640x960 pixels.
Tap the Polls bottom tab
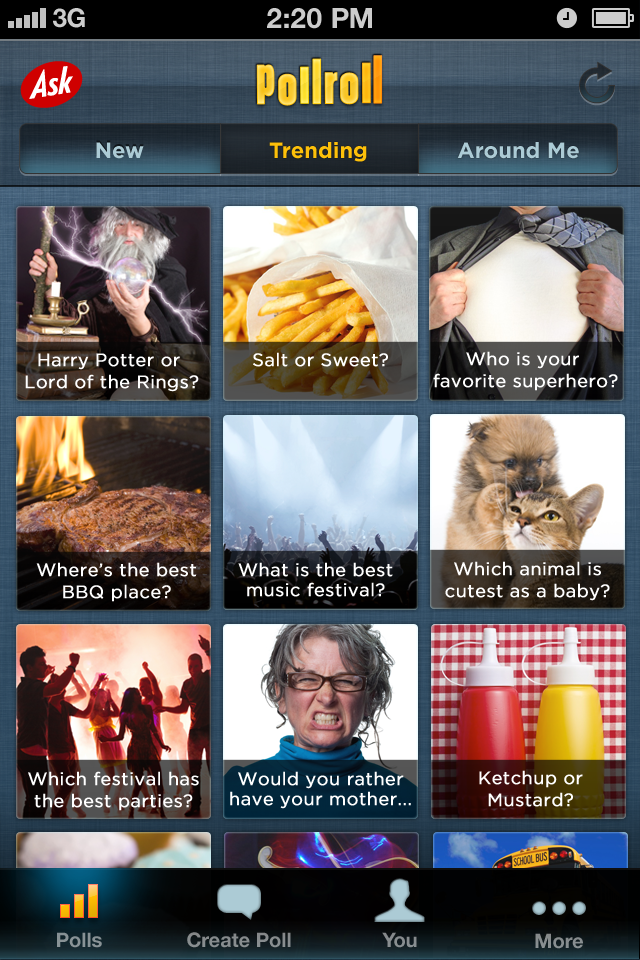(x=79, y=915)
